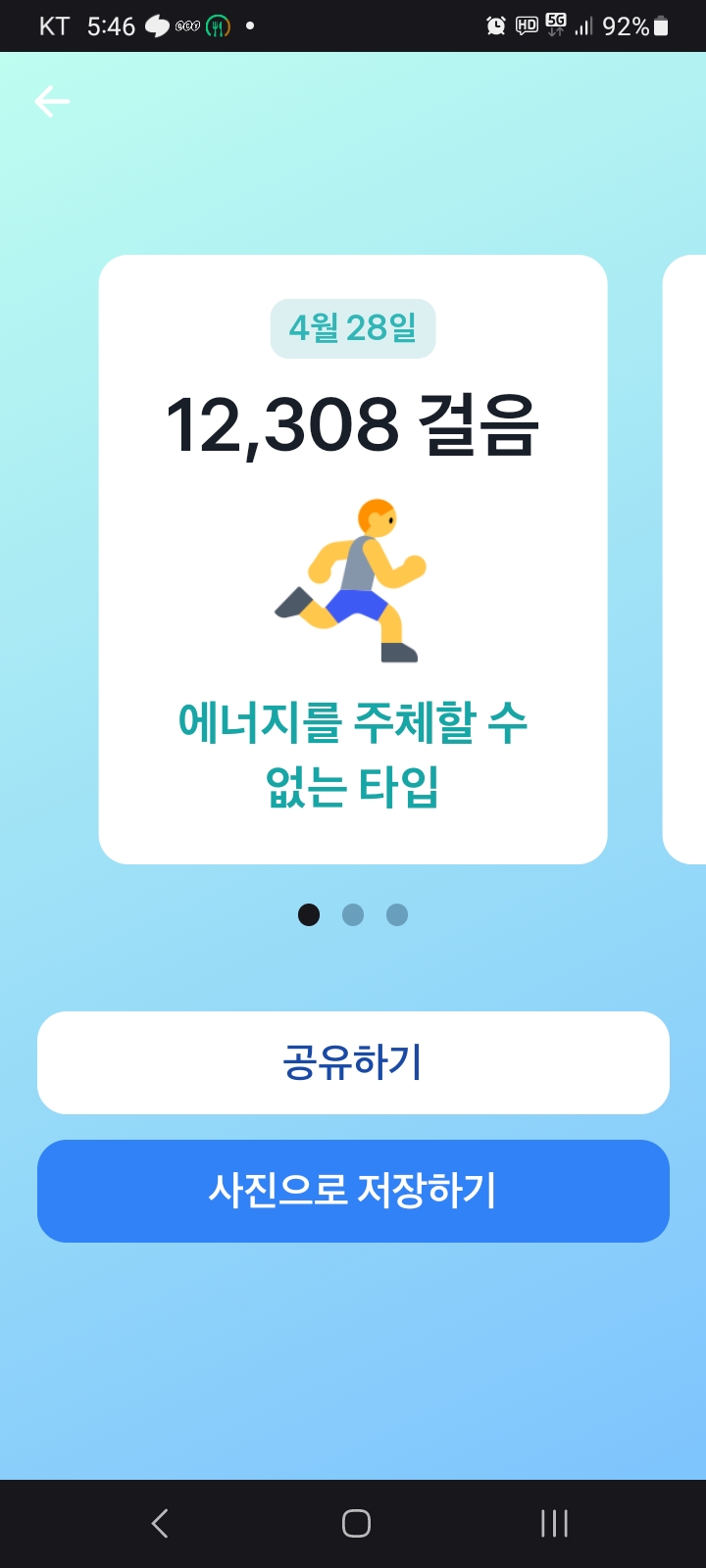Open recent apps from navigation bar

pyautogui.click(x=554, y=1523)
